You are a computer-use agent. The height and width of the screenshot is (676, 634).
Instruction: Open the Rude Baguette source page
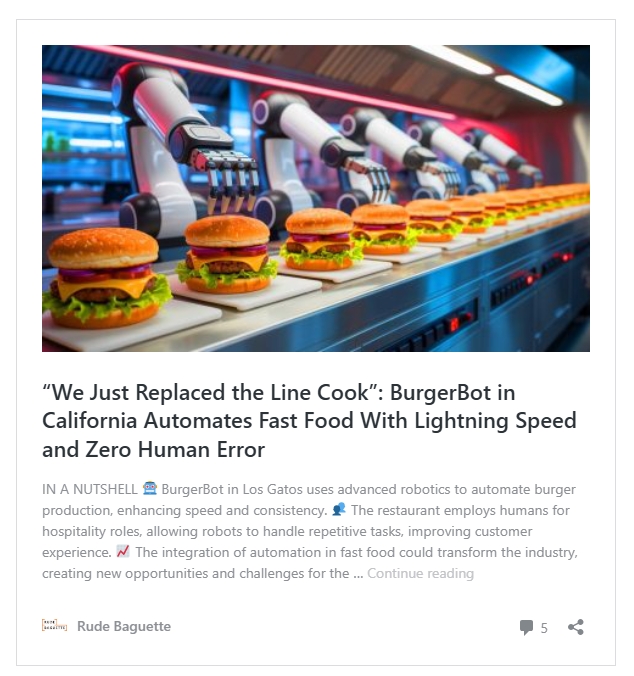point(123,626)
